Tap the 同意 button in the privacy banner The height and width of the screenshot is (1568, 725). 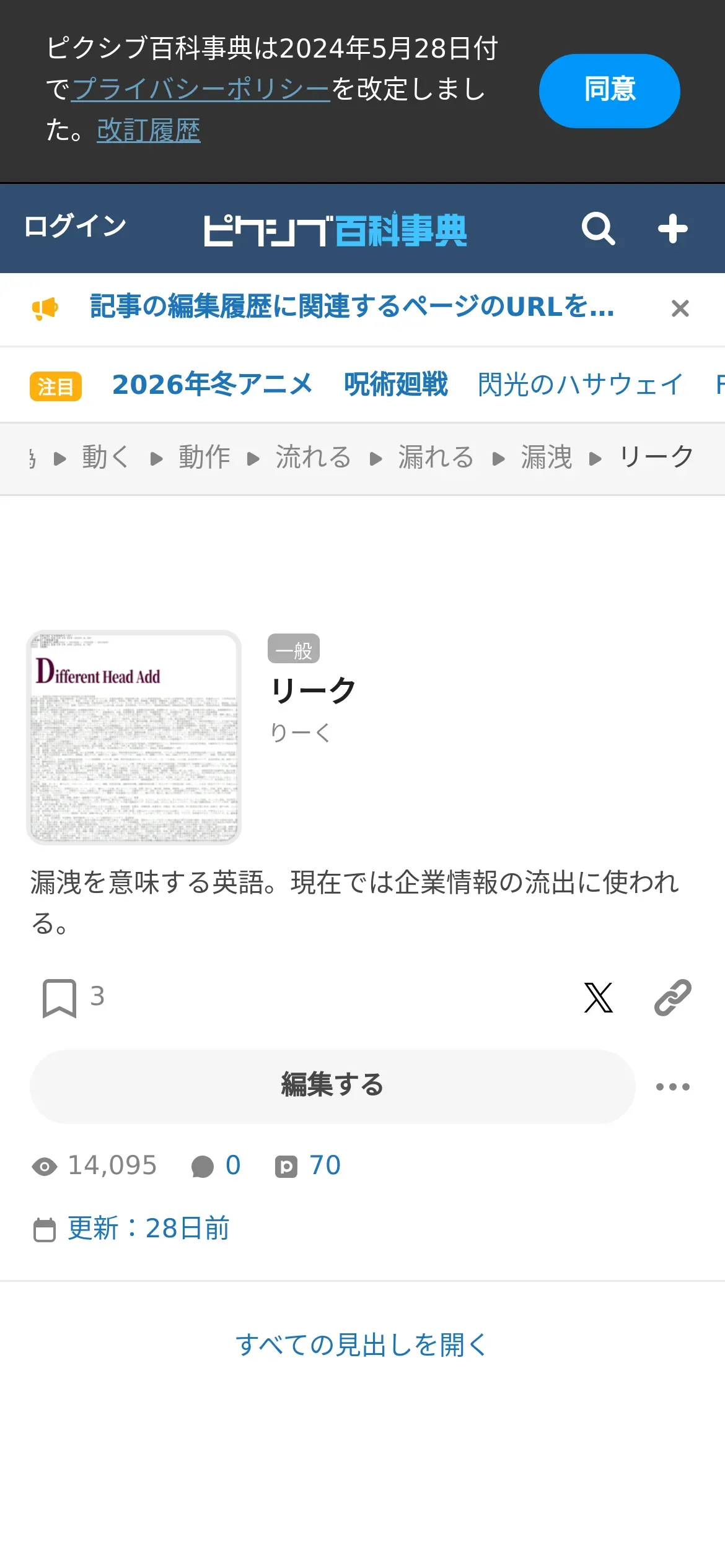[x=609, y=90]
